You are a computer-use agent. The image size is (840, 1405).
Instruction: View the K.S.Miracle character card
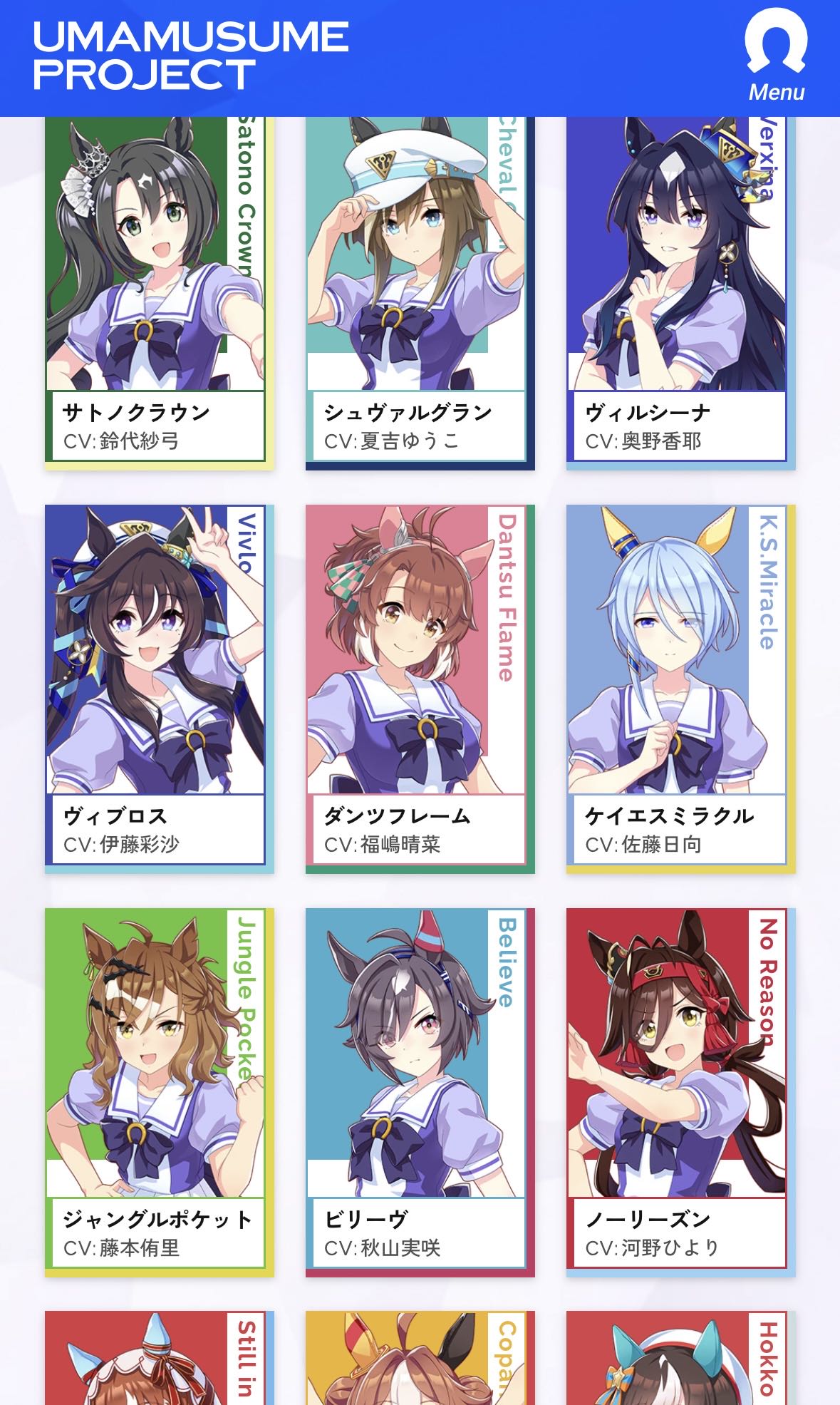point(680,688)
